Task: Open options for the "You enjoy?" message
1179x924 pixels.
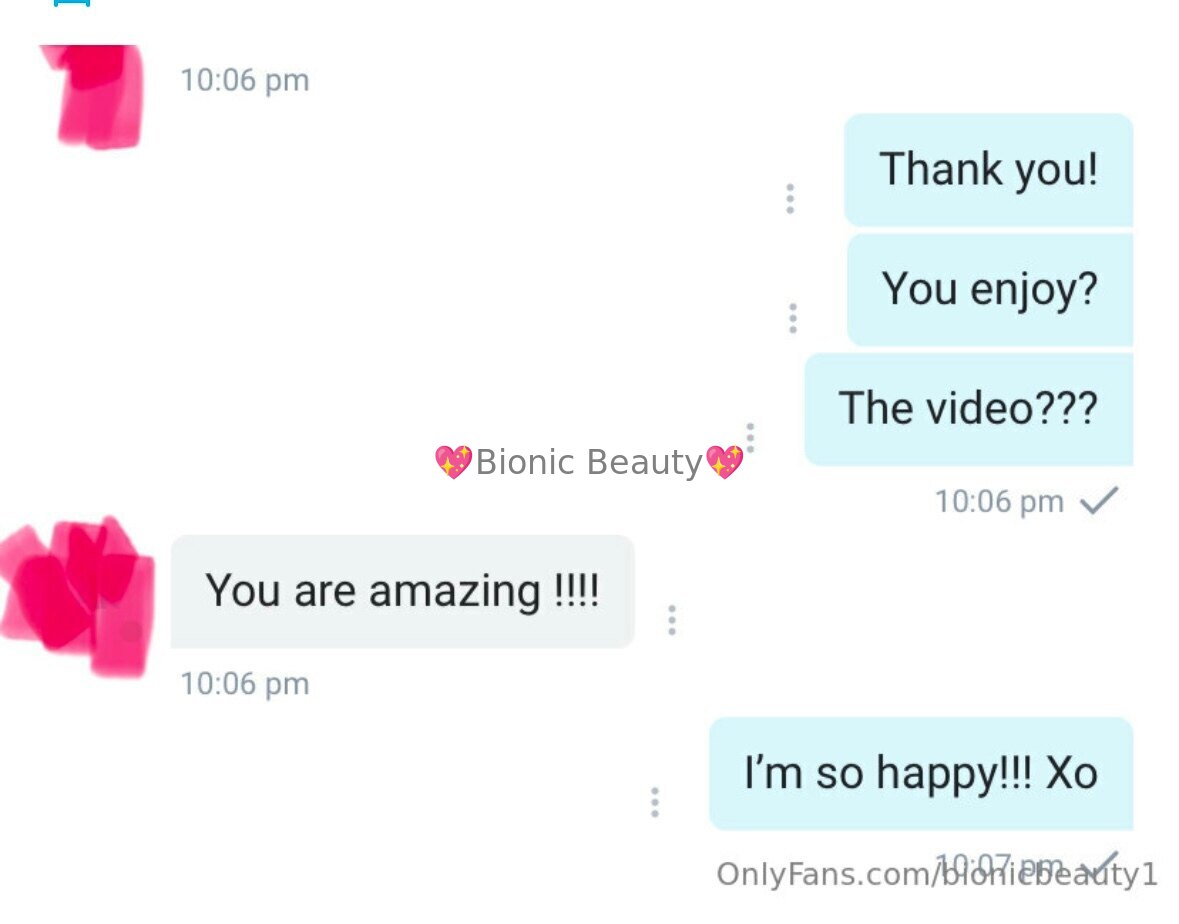Action: pos(792,318)
